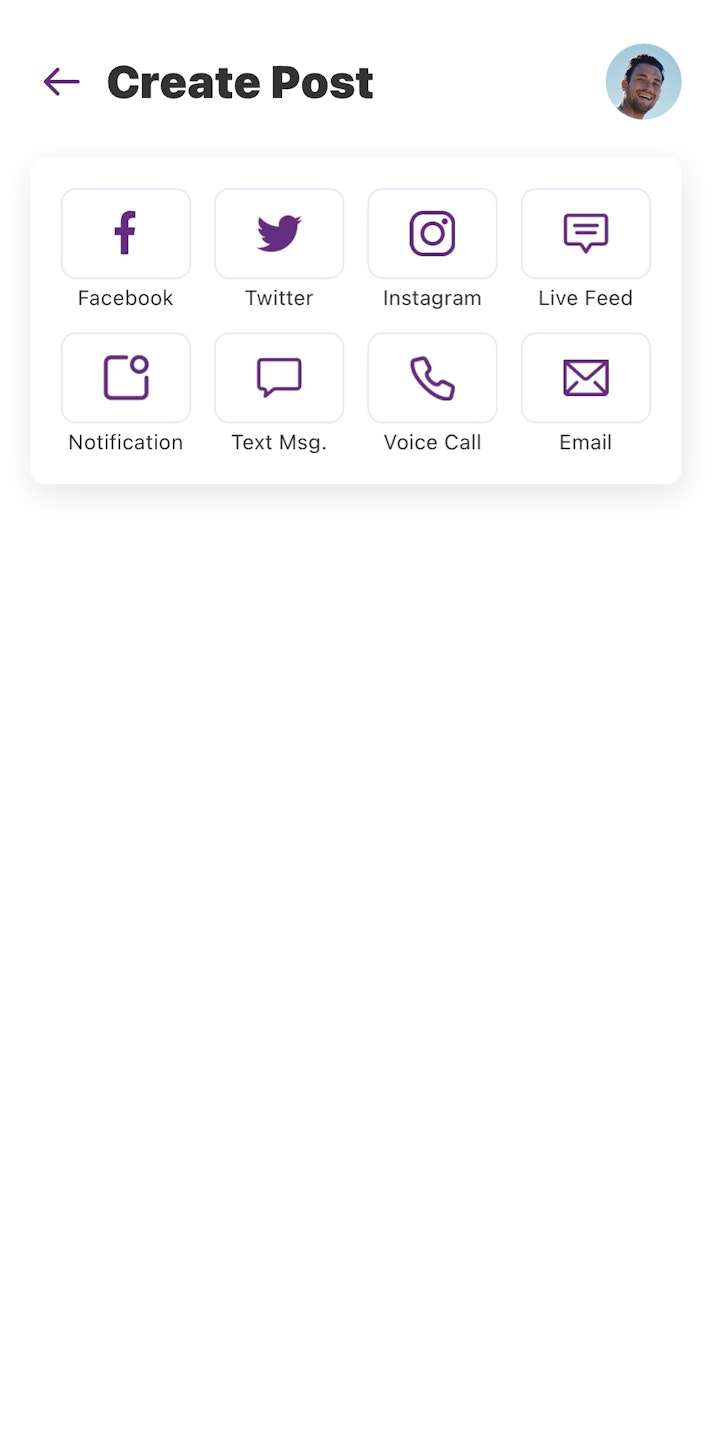The height and width of the screenshot is (1440, 712).
Task: Select Facebook as post channel
Action: pyautogui.click(x=126, y=234)
